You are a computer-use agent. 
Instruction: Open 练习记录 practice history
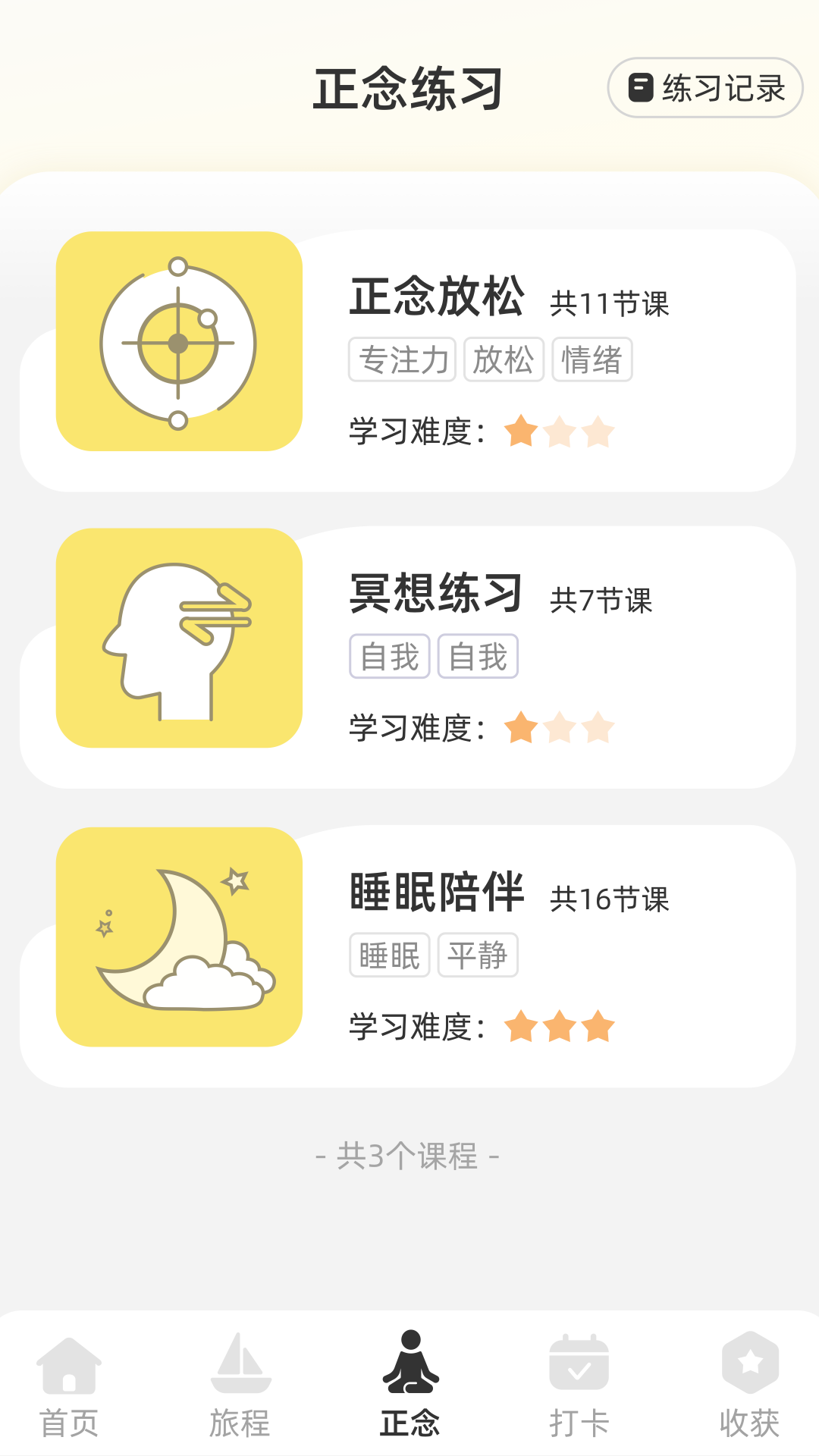pyautogui.click(x=704, y=89)
